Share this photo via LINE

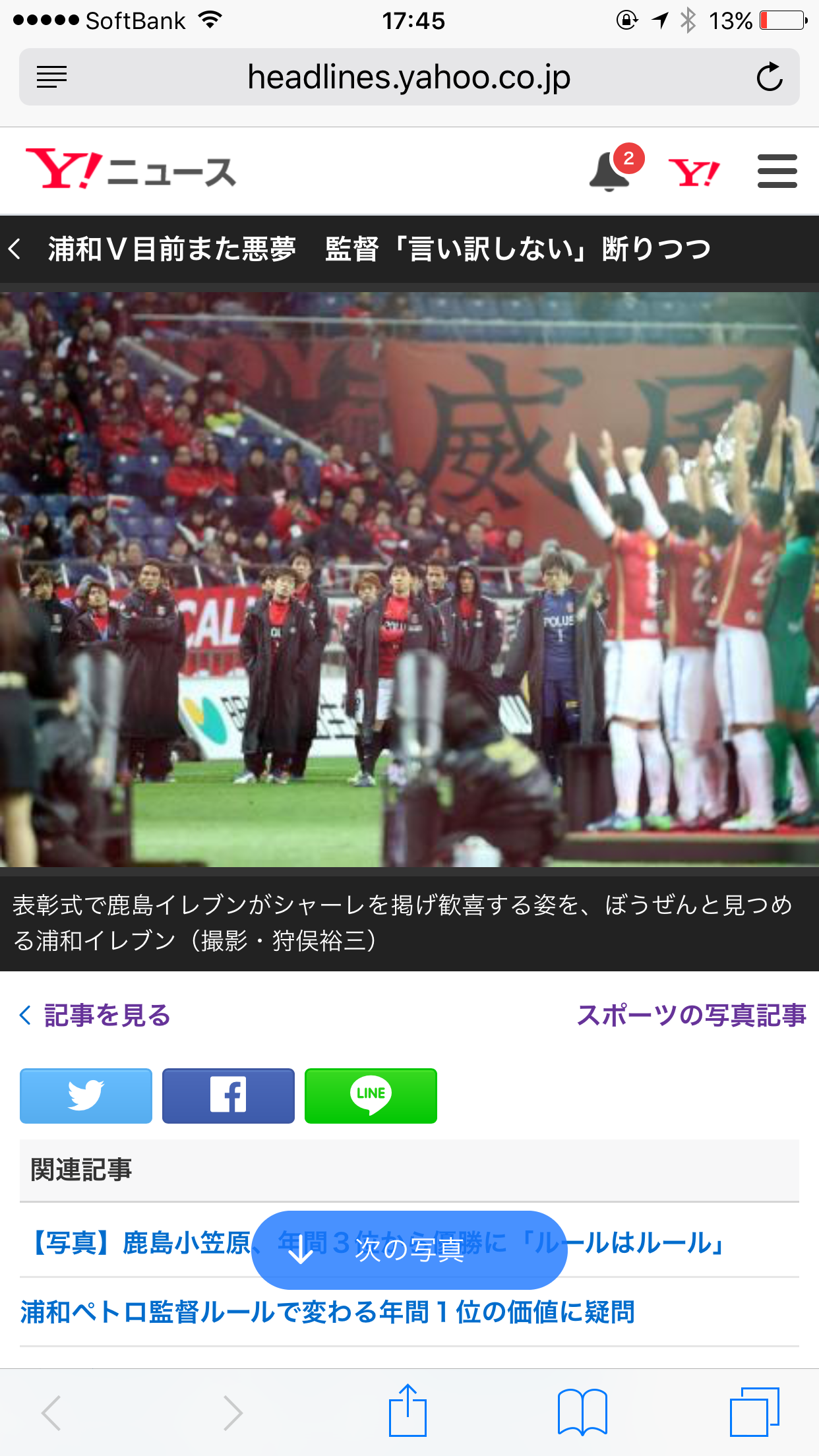click(x=371, y=1095)
